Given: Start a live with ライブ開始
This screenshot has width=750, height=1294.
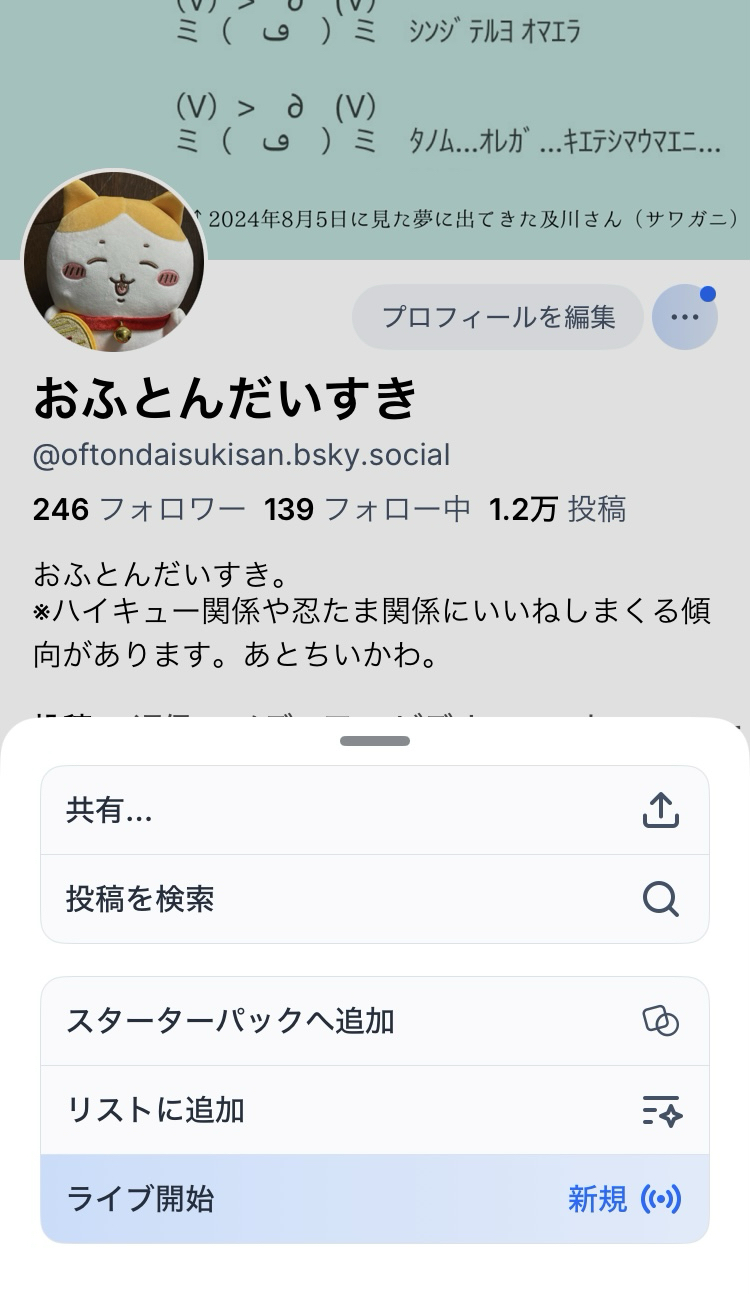Looking at the screenshot, I should click(x=374, y=1199).
